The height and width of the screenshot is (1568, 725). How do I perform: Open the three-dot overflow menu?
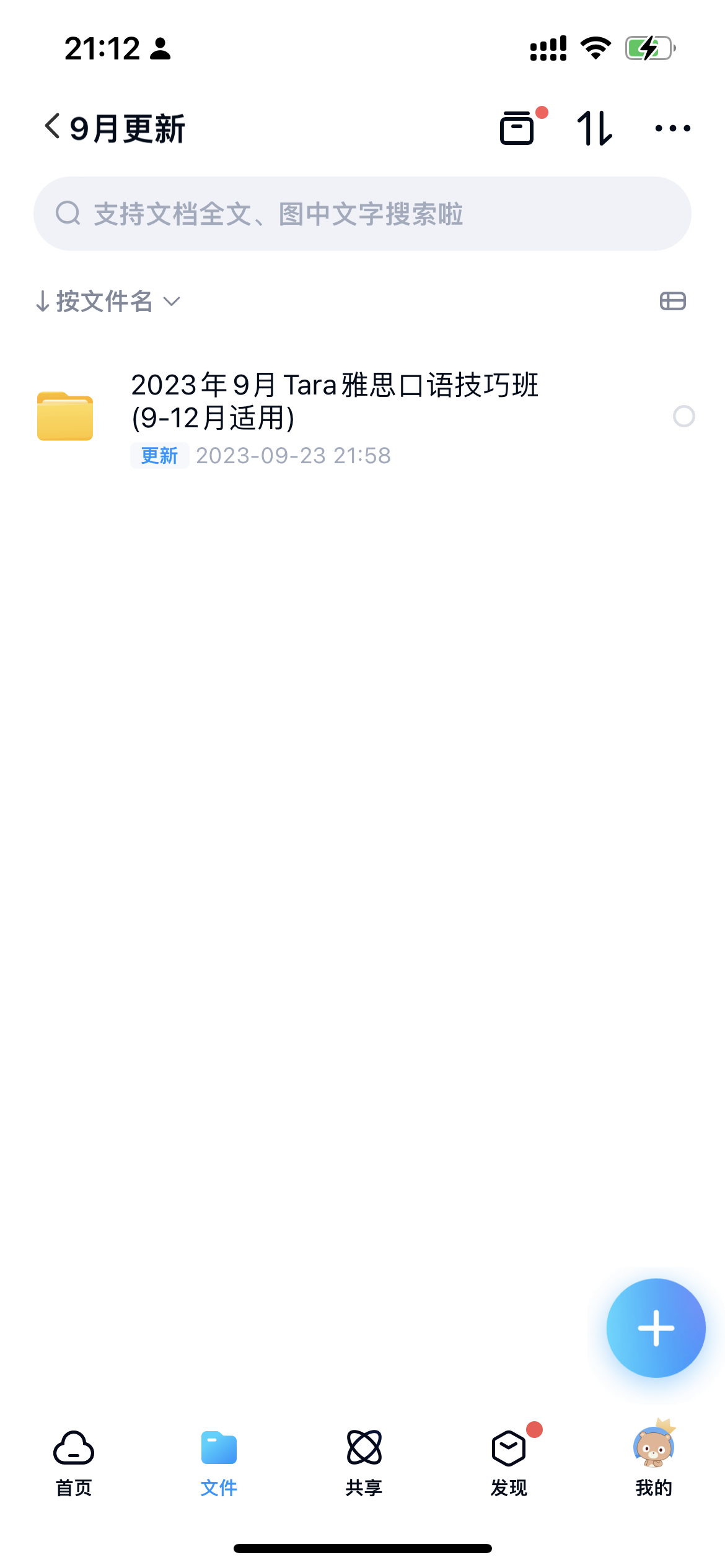point(673,128)
